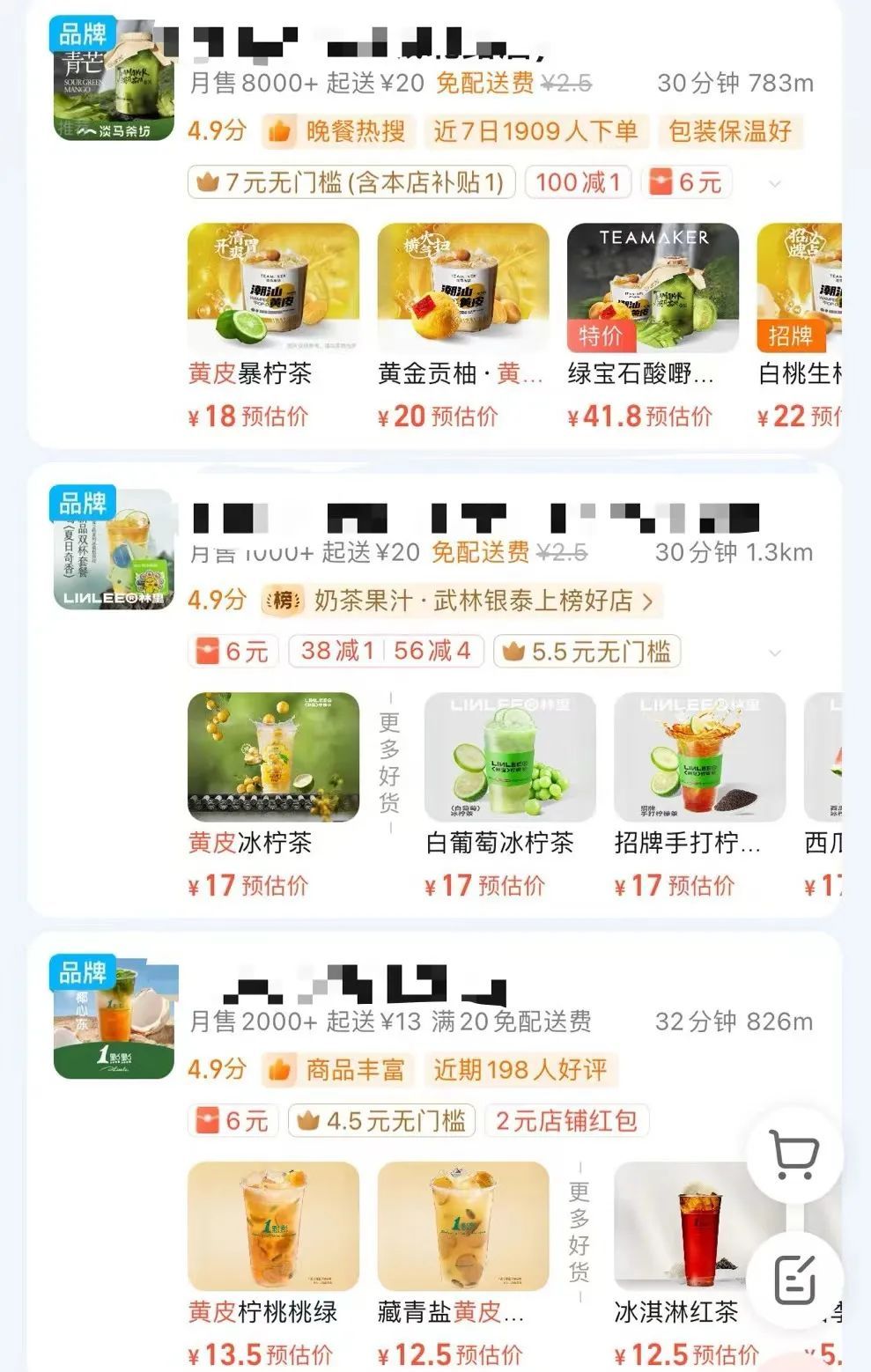Viewport: 871px width, 1372px height.
Task: Click the 100减1 discount link
Action: pos(578,182)
